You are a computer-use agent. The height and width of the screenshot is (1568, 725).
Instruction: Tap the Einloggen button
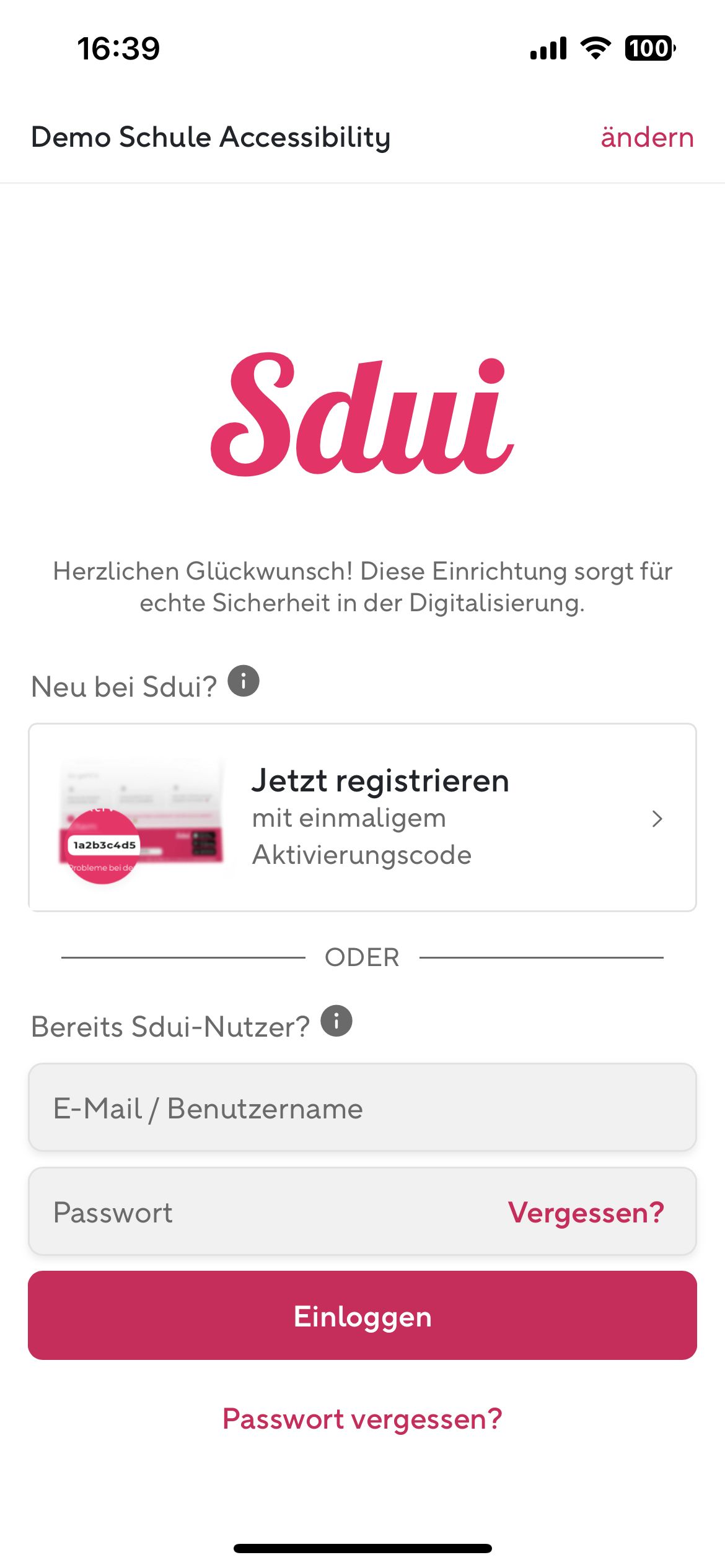coord(362,1316)
